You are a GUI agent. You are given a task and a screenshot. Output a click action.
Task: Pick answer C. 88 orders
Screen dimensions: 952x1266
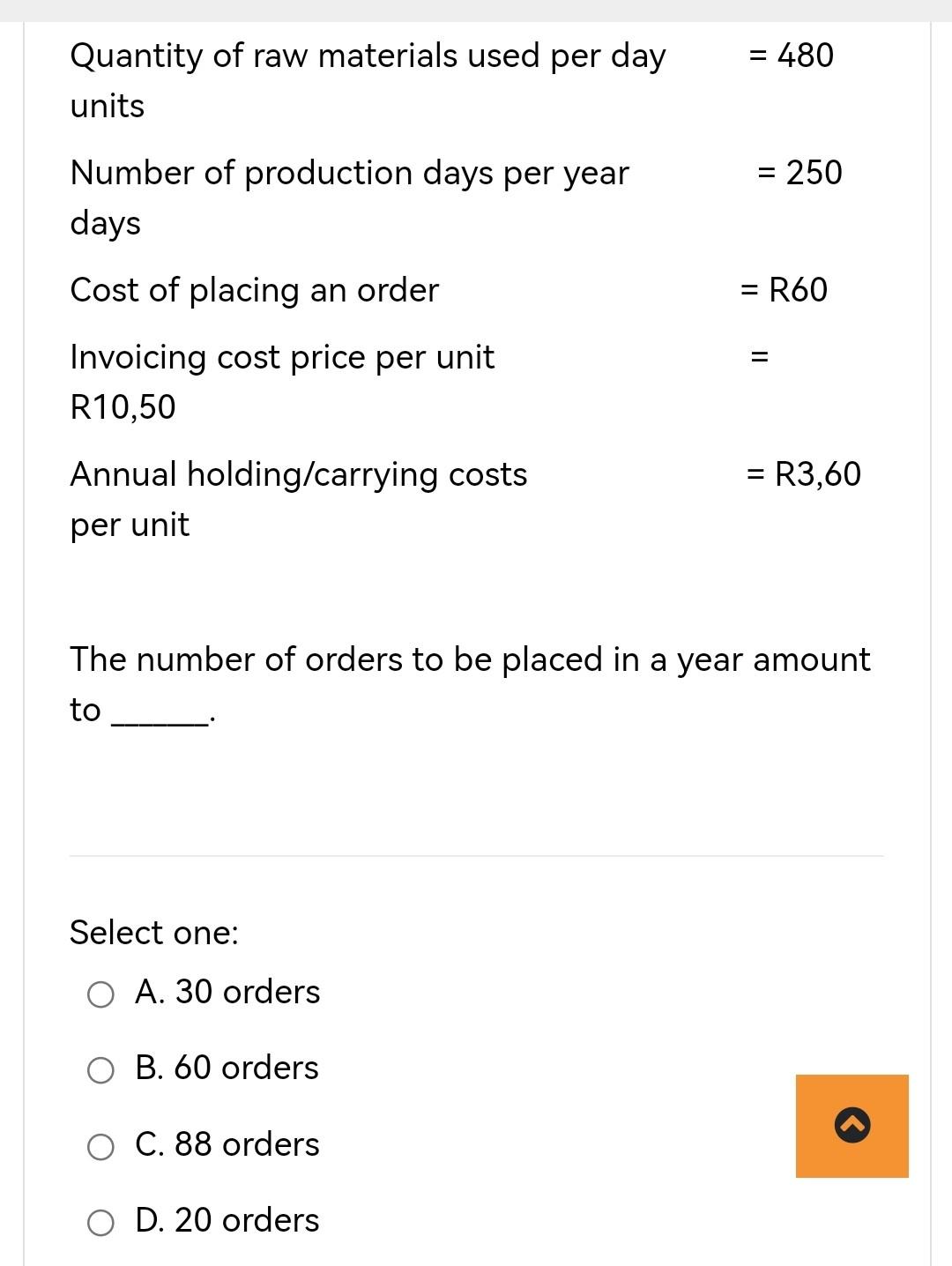click(x=100, y=1147)
